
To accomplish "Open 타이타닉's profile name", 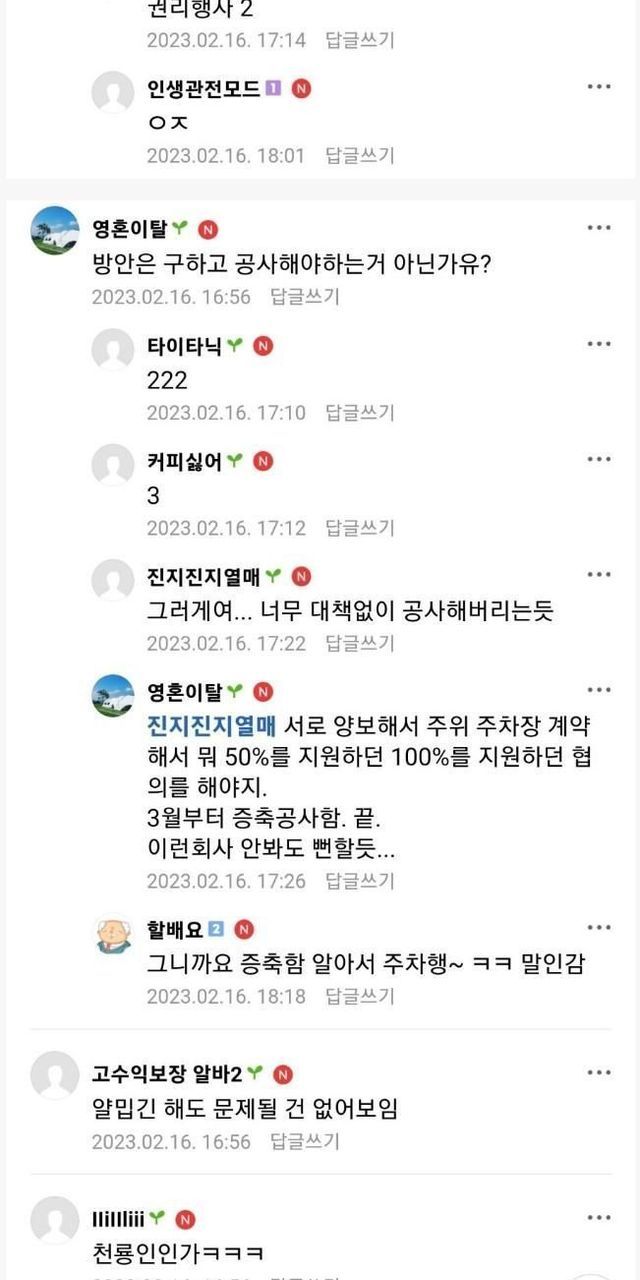I will click(x=184, y=346).
